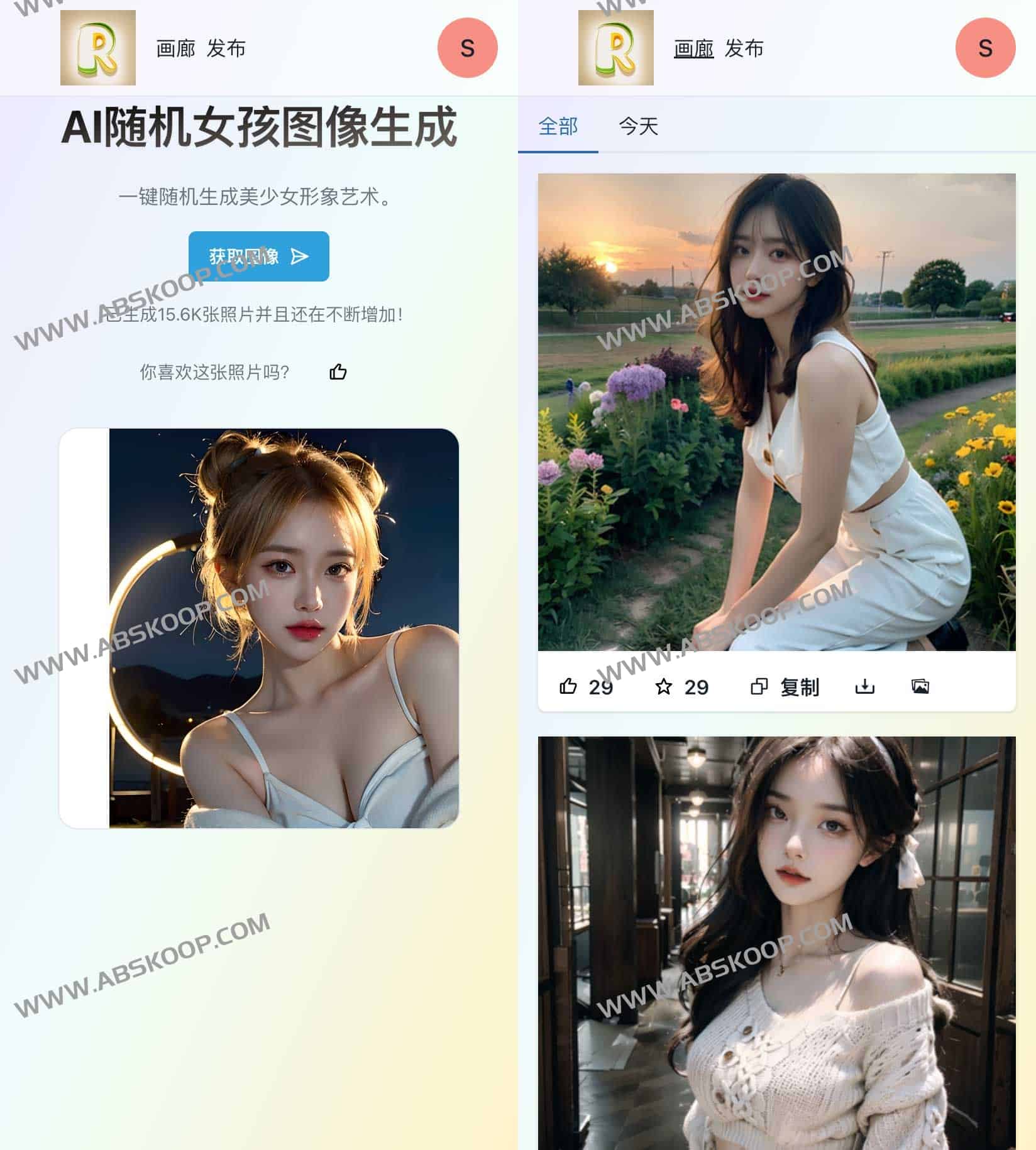Tap the picture icon beside the download icon
This screenshot has width=1036, height=1150.
(920, 686)
